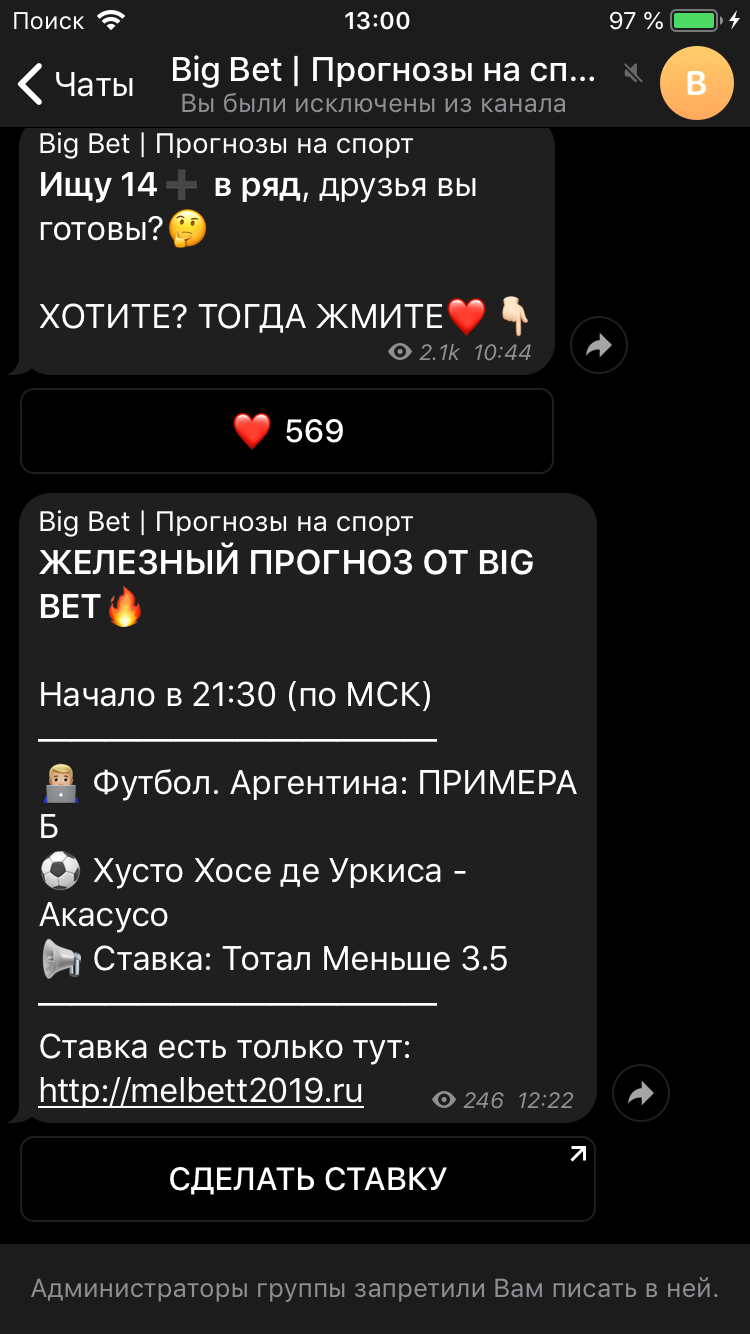Forward the ЖЕЛЕЗНЫЙ ПРОГНОЗ post

click(640, 1094)
